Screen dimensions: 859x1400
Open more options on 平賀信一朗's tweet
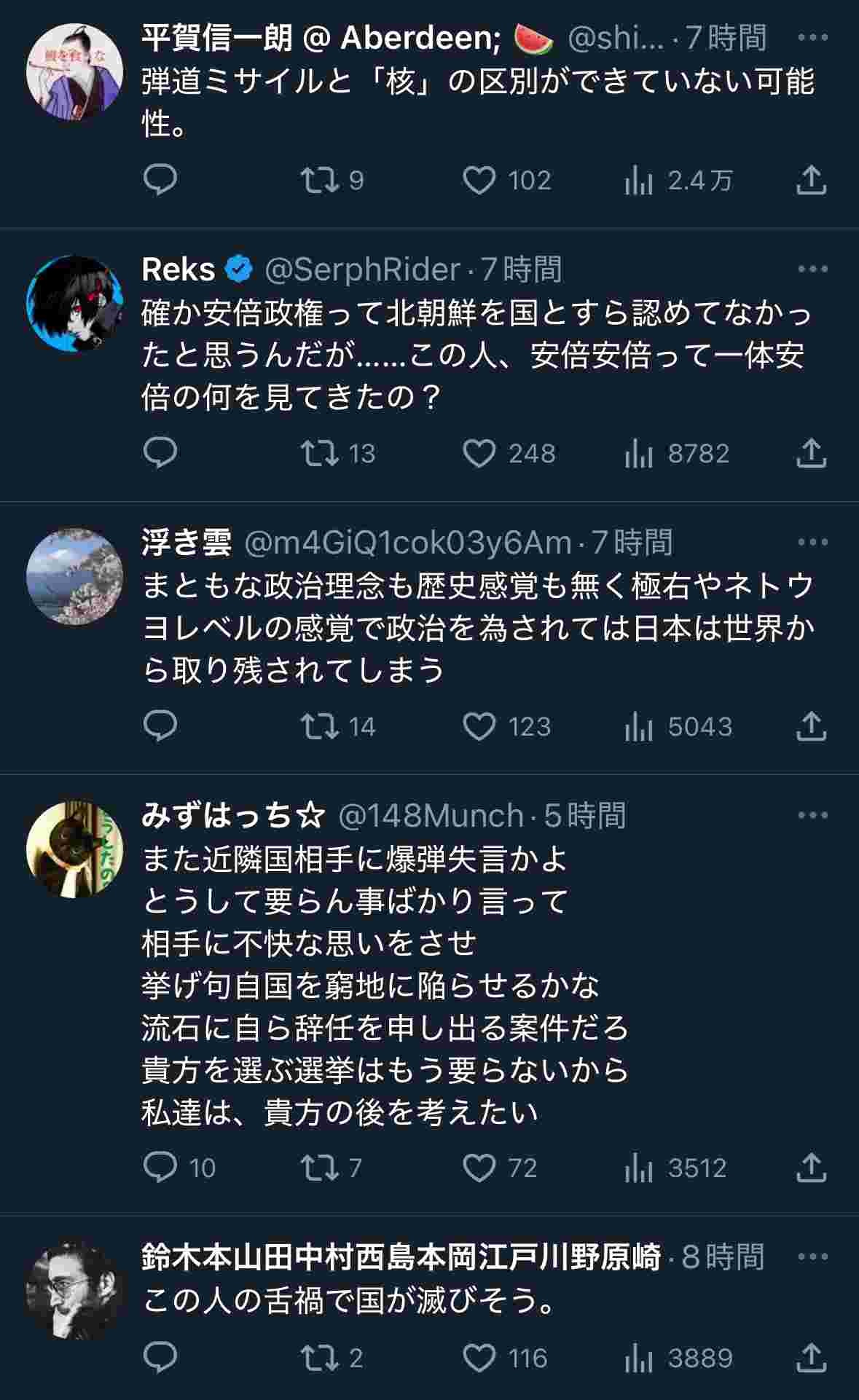(x=813, y=37)
